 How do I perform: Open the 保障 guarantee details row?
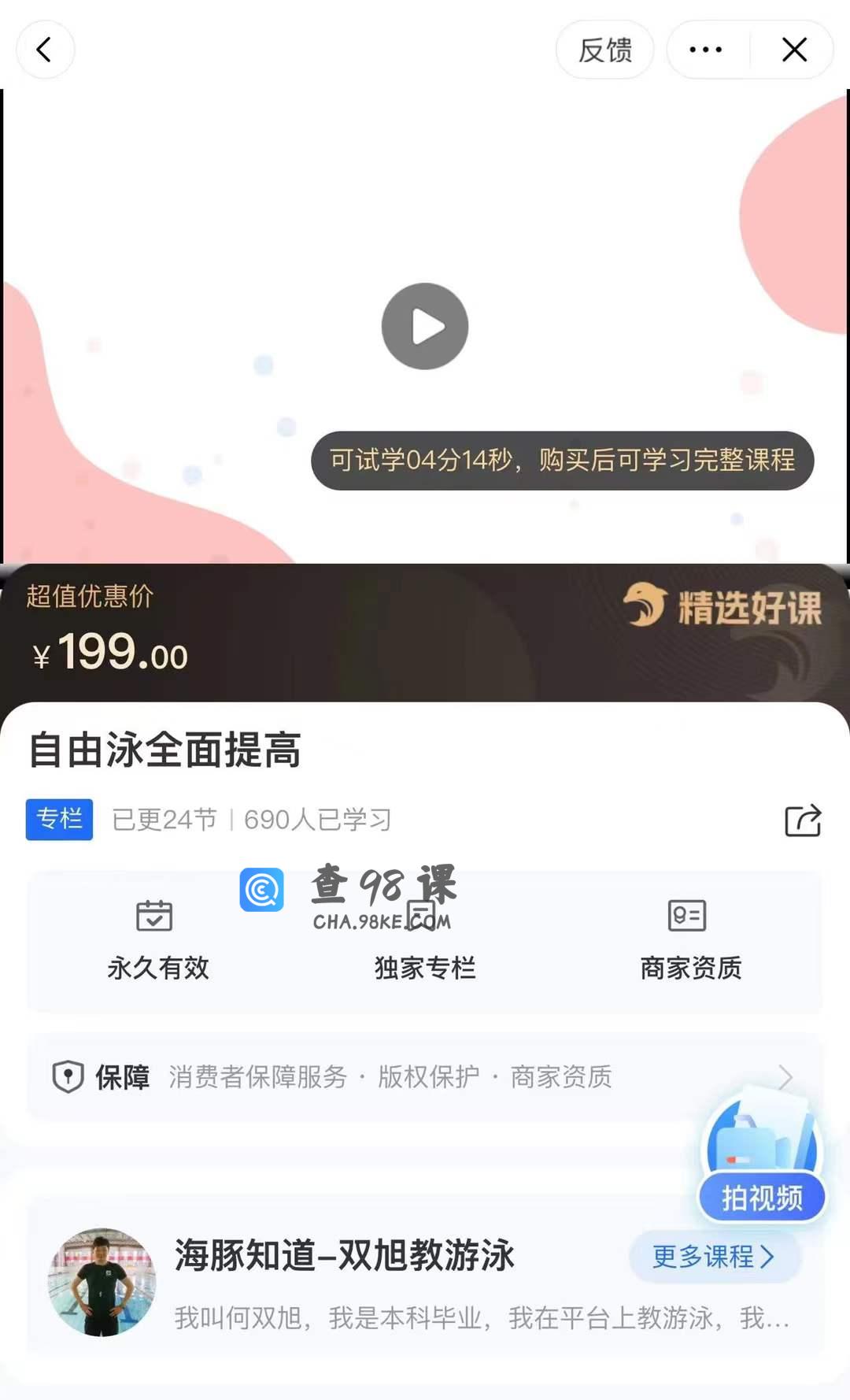pos(425,1076)
